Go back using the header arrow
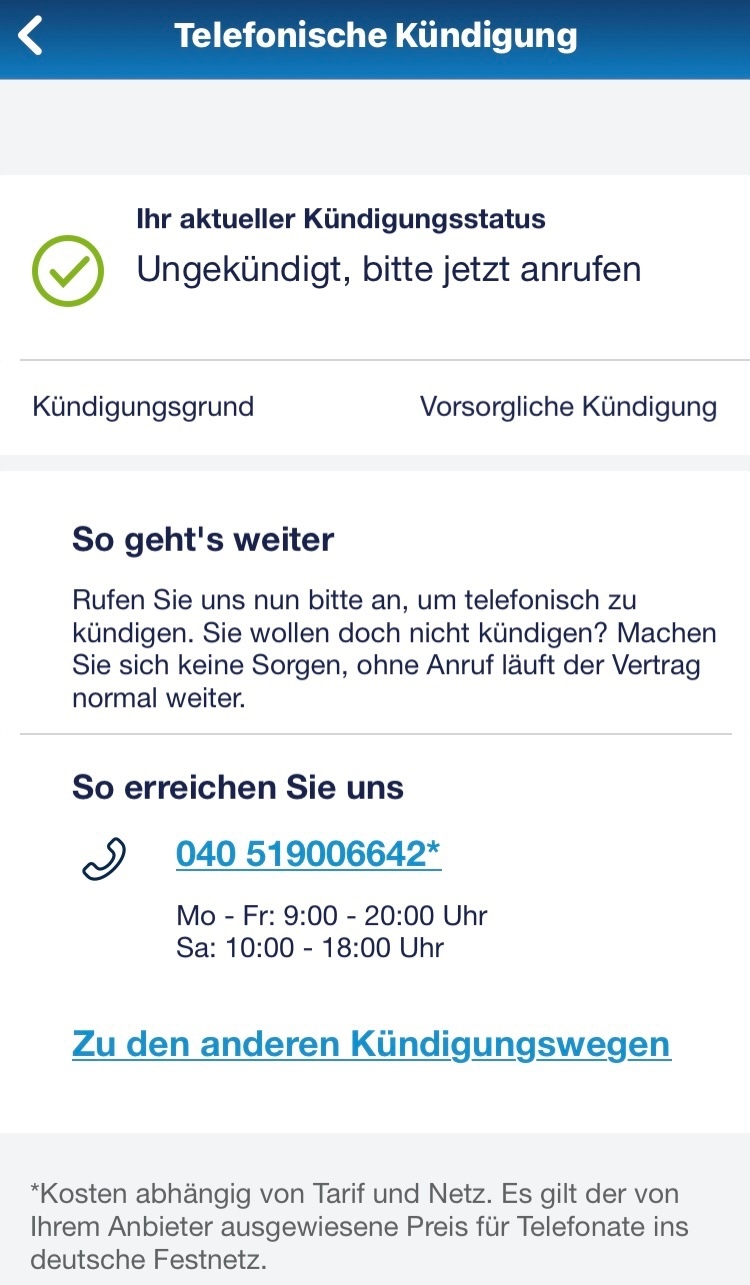The width and height of the screenshot is (750, 1285). (x=31, y=36)
